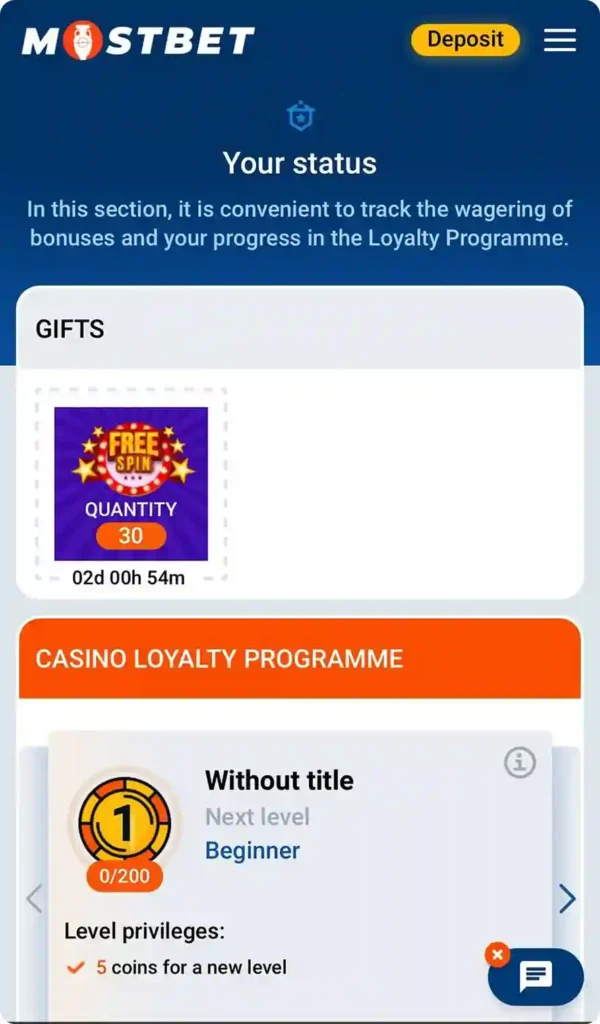View loyalty level info icon
Image resolution: width=600 pixels, height=1024 pixels.
click(x=518, y=763)
